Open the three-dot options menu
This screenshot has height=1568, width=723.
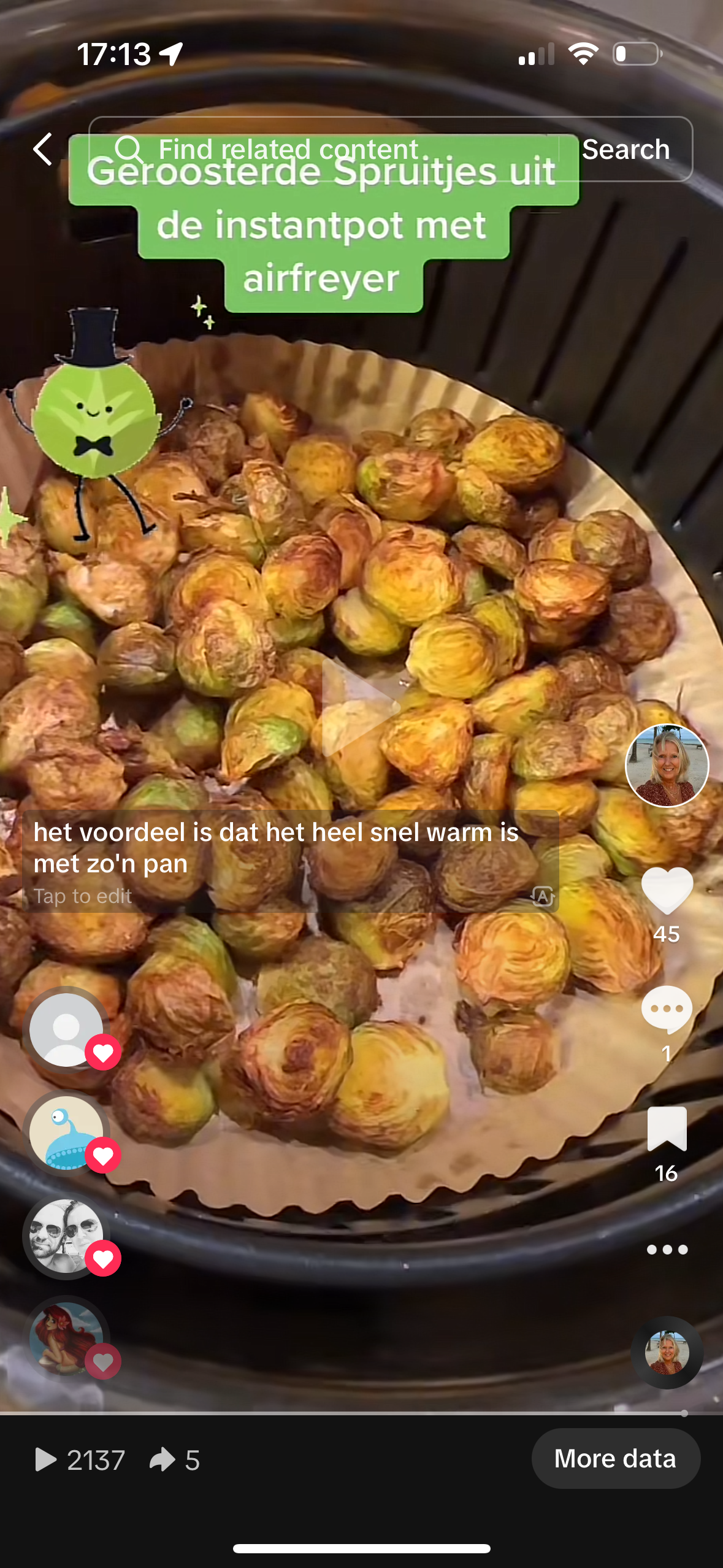click(x=667, y=1250)
